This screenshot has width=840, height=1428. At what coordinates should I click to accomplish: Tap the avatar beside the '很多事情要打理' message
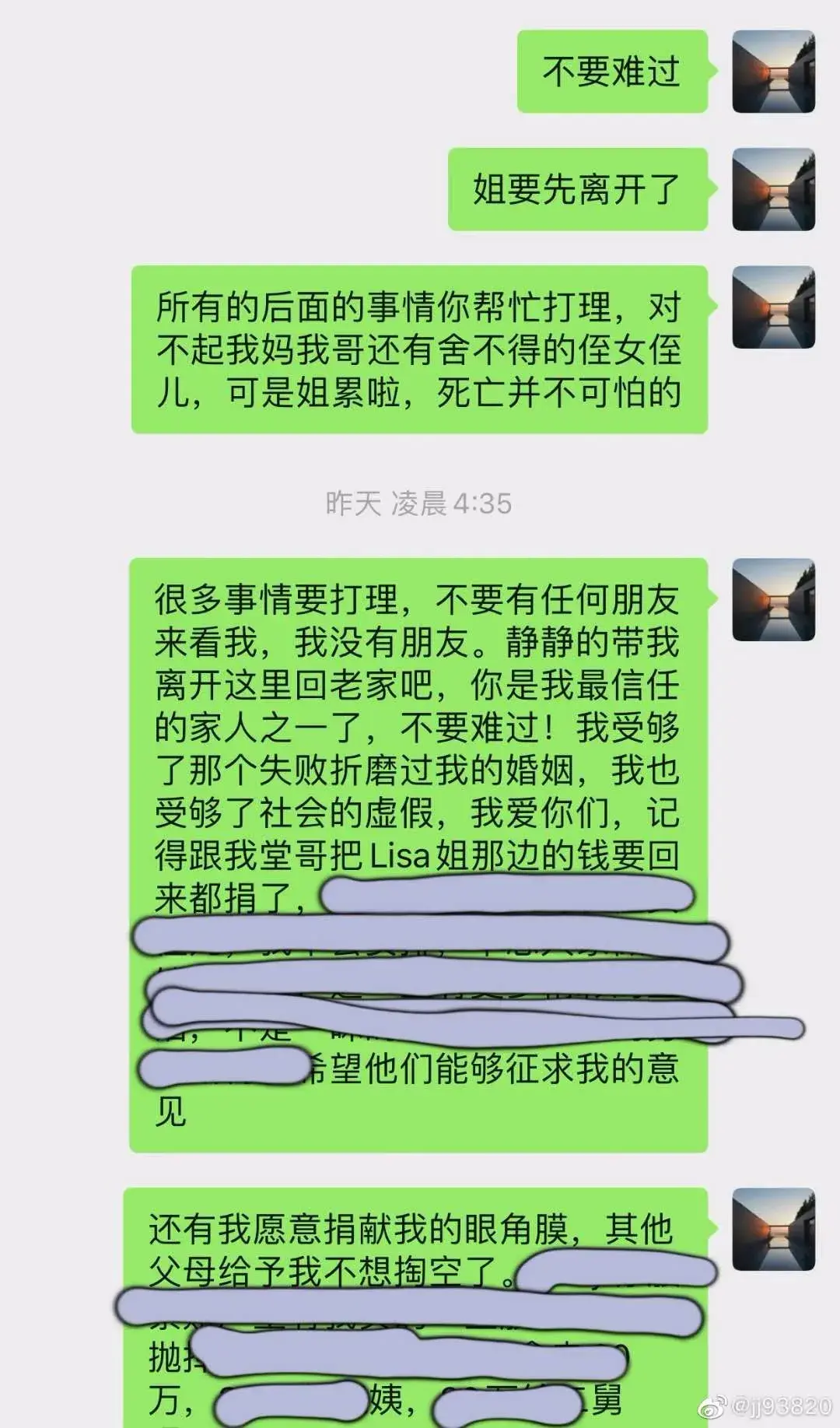pyautogui.click(x=774, y=599)
